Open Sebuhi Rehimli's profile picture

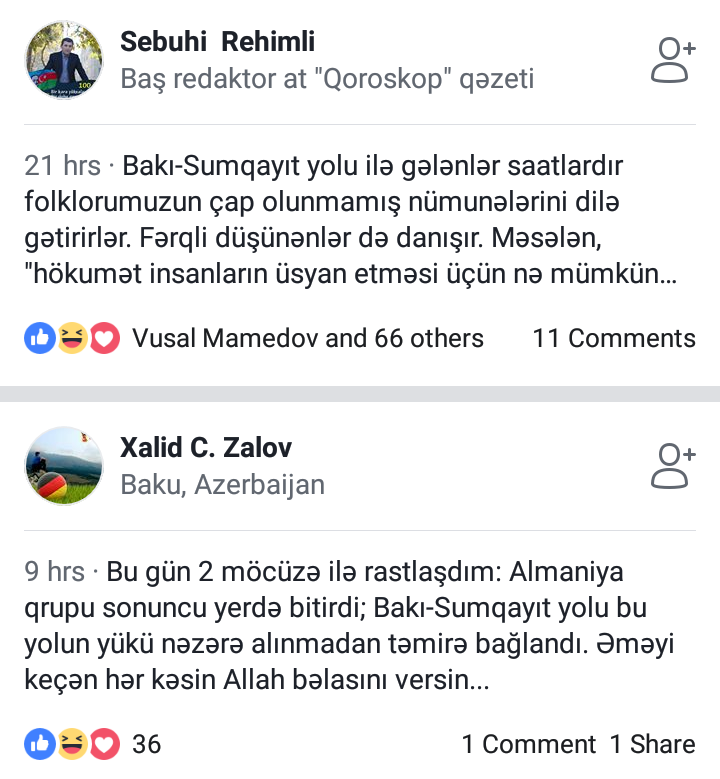[x=63, y=60]
